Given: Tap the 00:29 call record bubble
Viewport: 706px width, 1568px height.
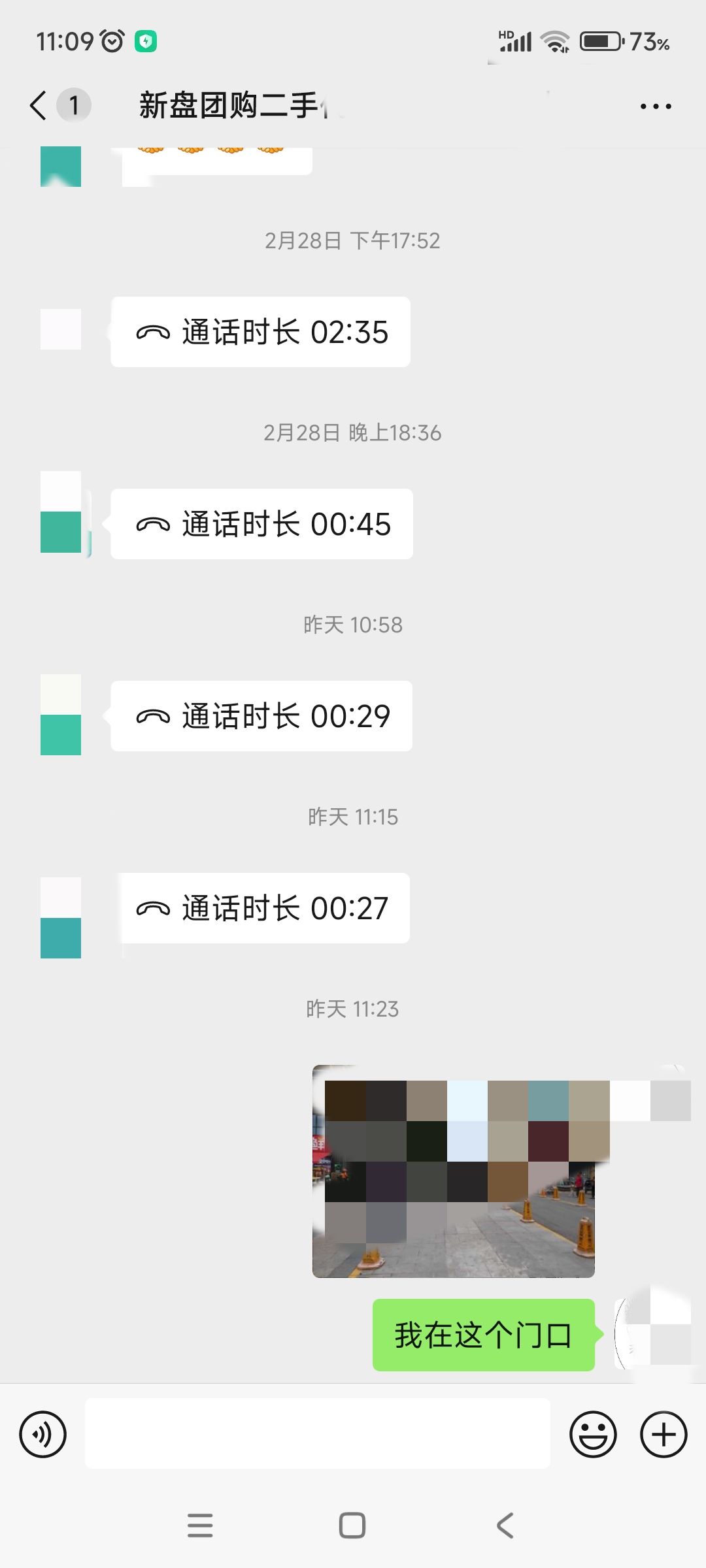Looking at the screenshot, I should pyautogui.click(x=261, y=716).
